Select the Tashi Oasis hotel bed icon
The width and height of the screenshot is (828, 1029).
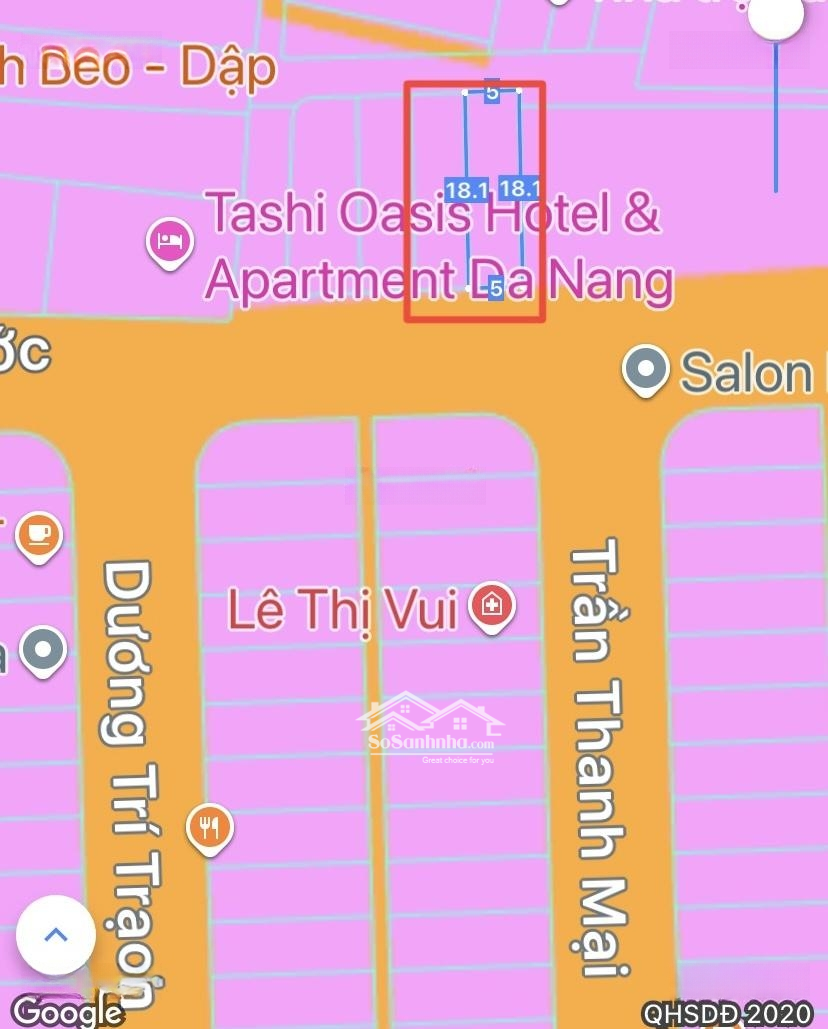click(168, 241)
